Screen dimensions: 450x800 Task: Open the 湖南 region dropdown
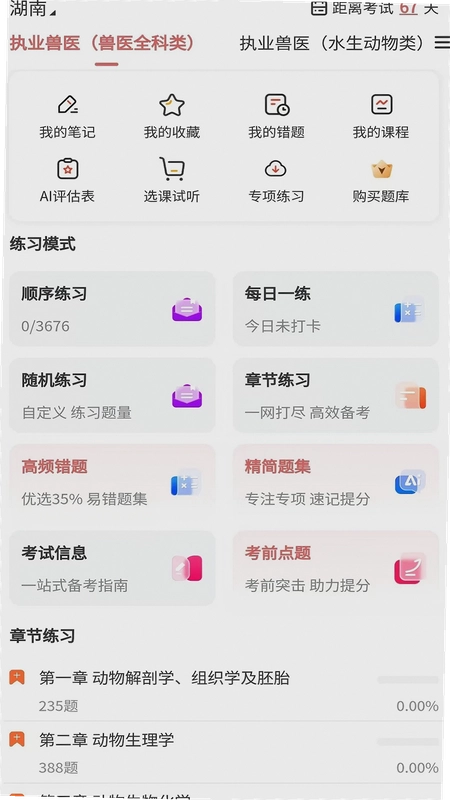(33, 9)
